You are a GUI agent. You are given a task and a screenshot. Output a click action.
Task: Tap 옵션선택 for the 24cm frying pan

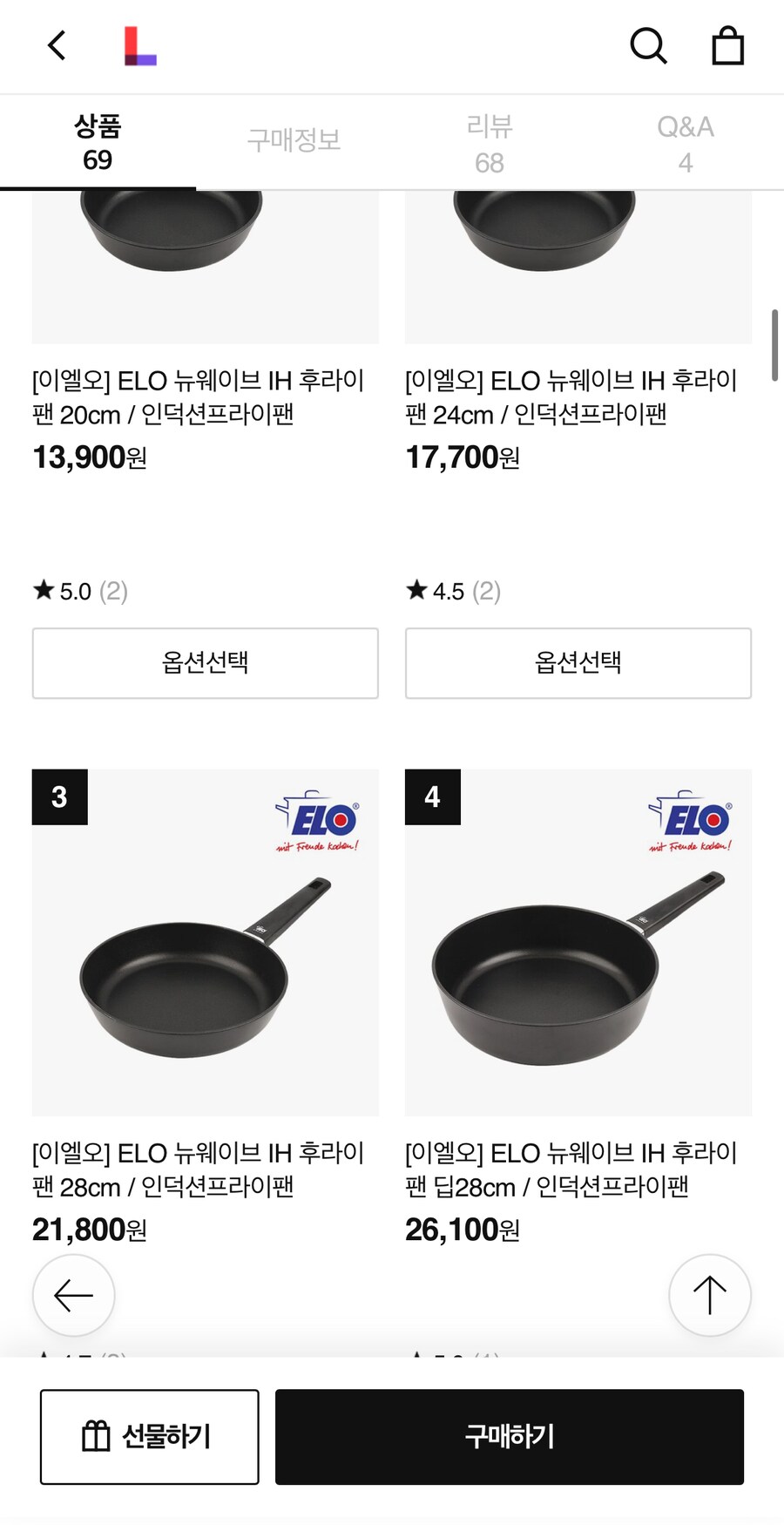(578, 663)
